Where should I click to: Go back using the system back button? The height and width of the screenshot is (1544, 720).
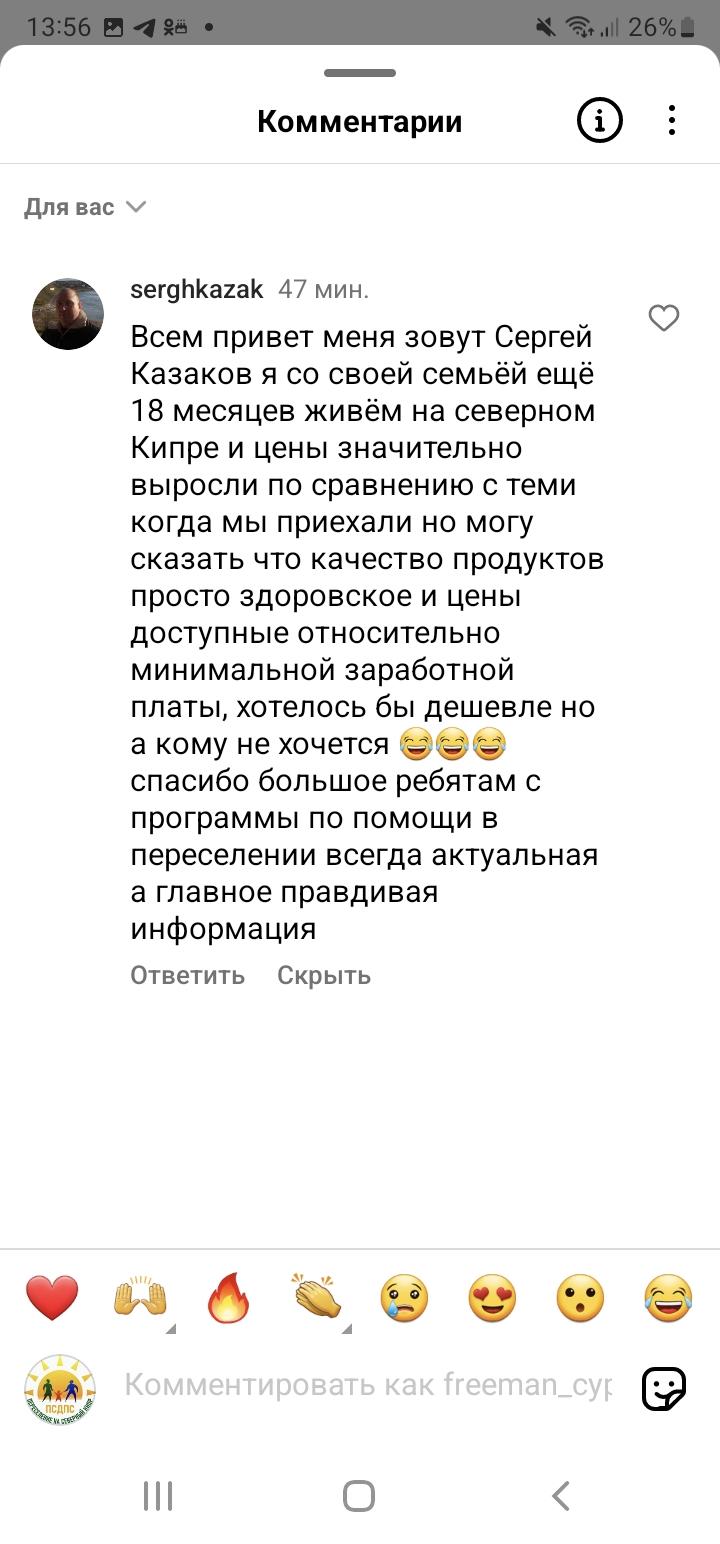point(561,1496)
